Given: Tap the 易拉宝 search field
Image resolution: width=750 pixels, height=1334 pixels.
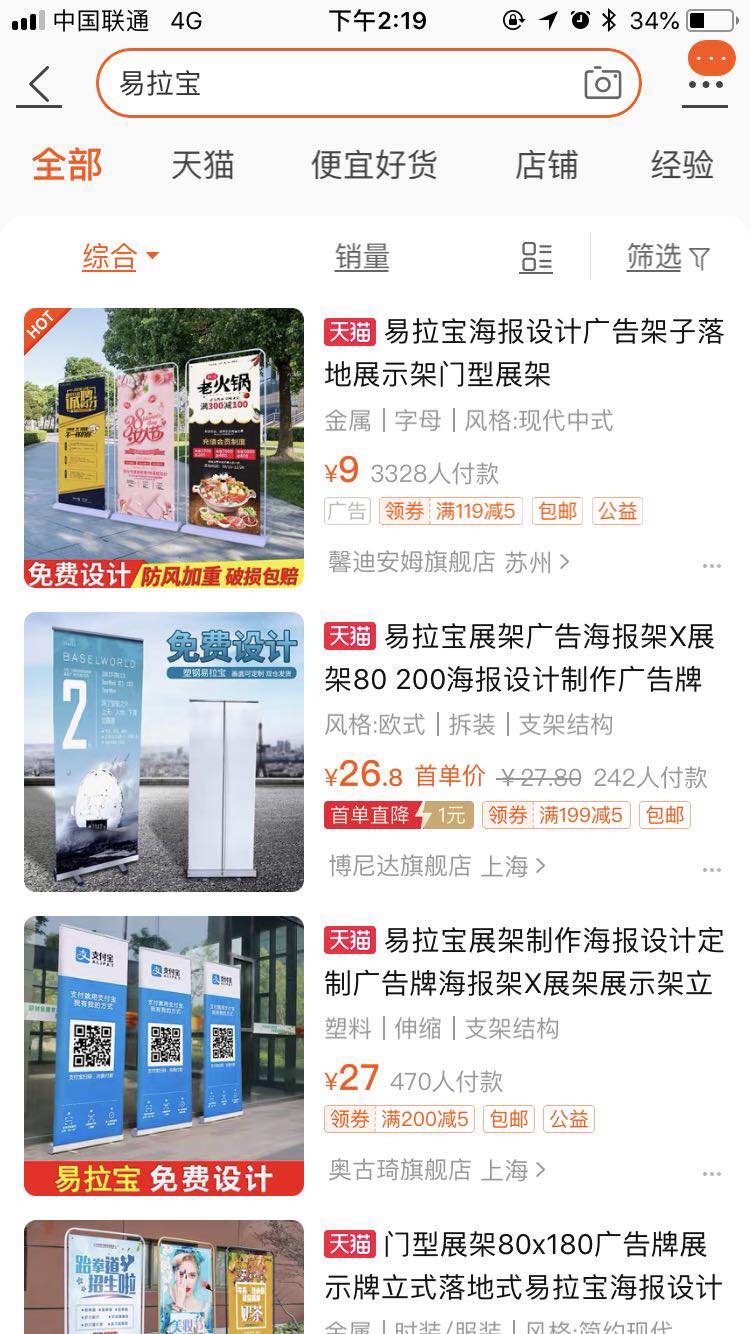Looking at the screenshot, I should pos(340,83).
